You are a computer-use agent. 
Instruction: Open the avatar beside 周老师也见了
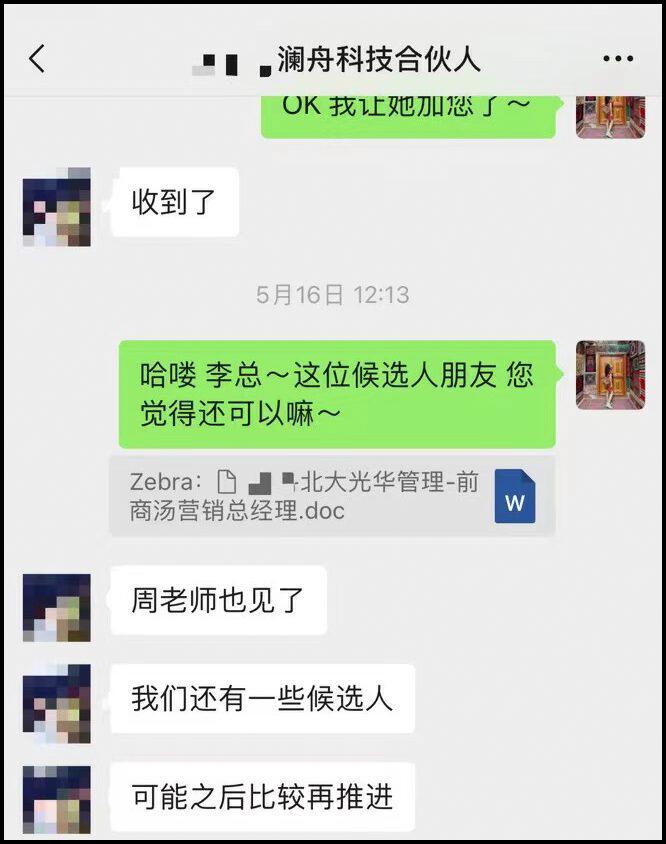(57, 607)
